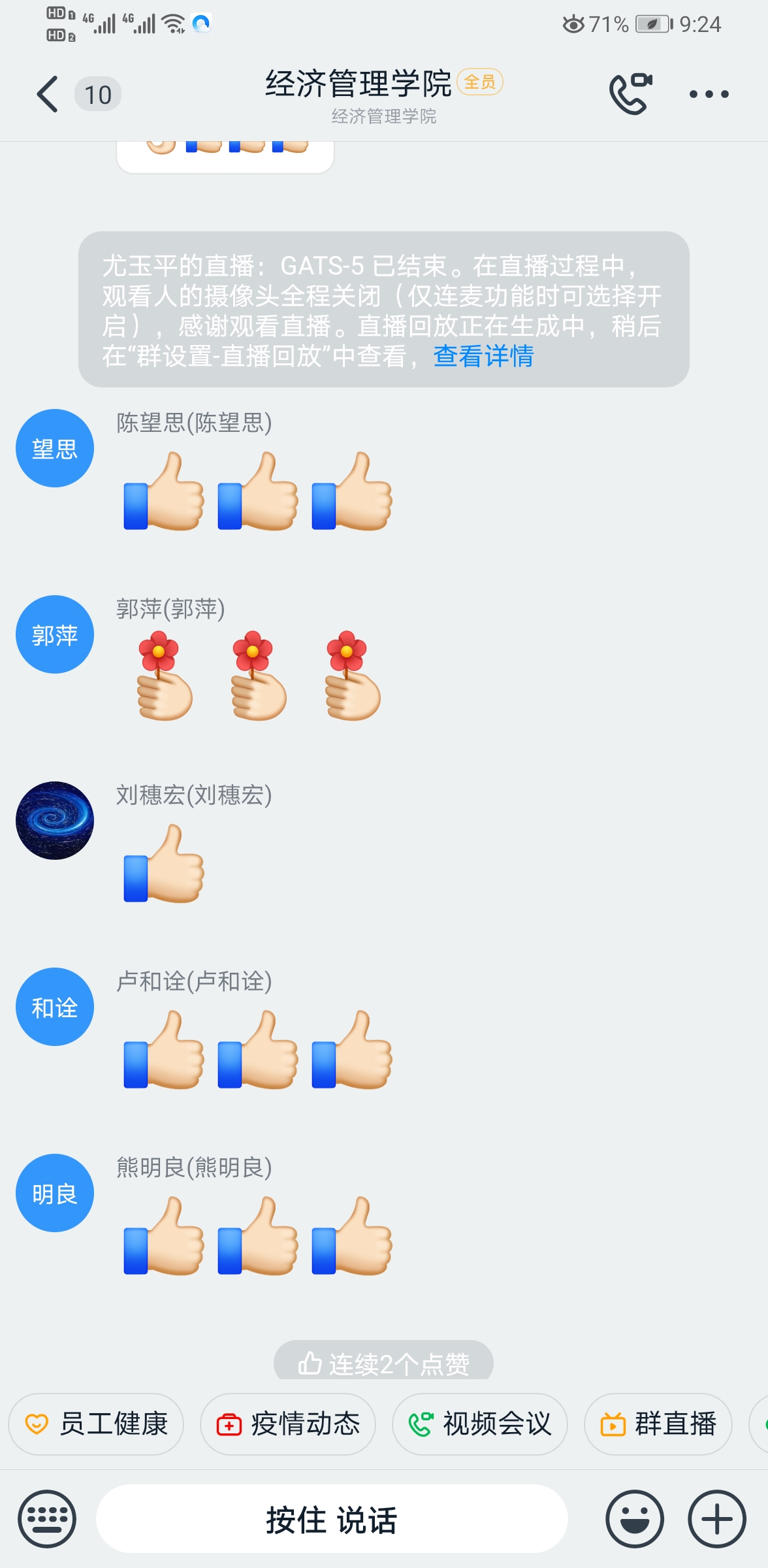Open the 员工健康 shortcut
Image resolution: width=768 pixels, height=1568 pixels.
[96, 1424]
